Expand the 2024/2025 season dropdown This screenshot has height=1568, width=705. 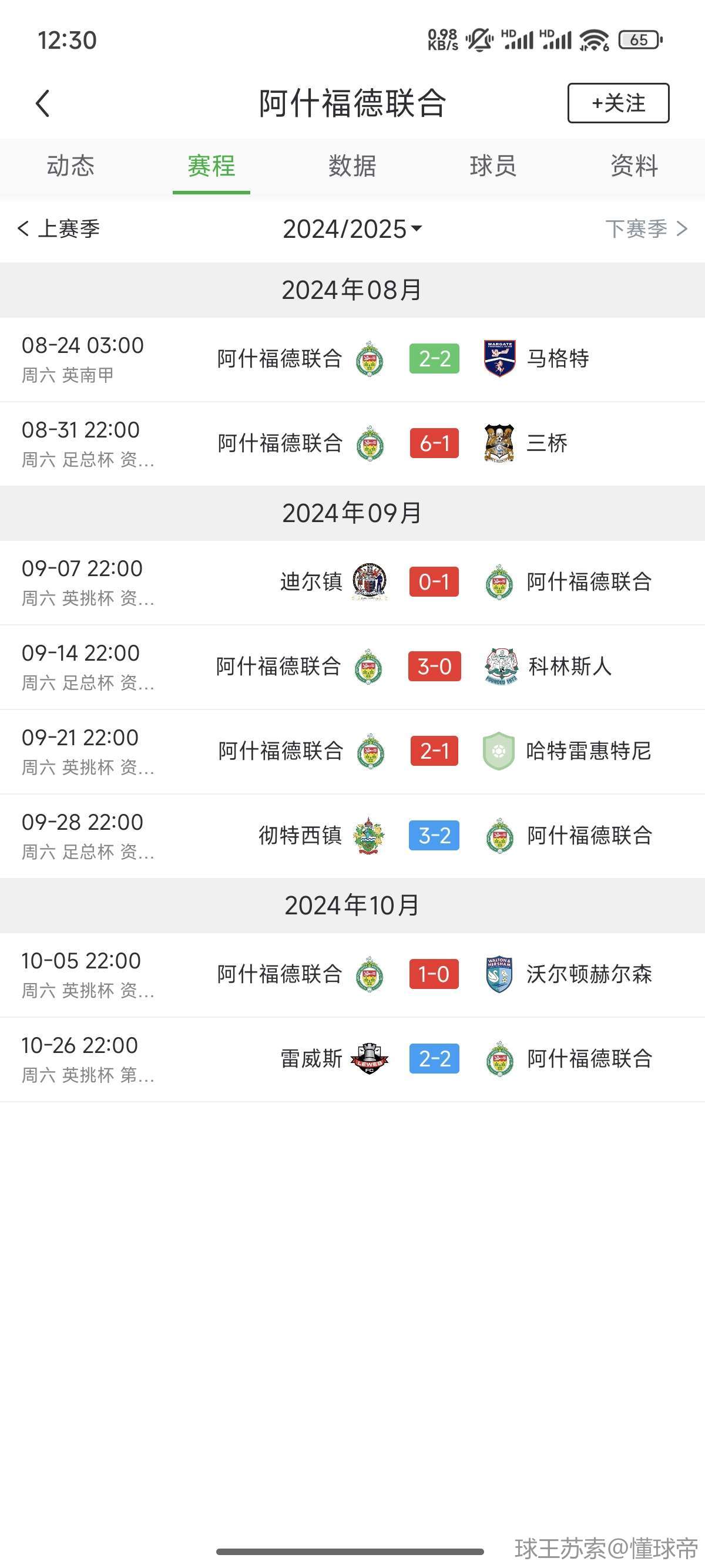[x=352, y=229]
